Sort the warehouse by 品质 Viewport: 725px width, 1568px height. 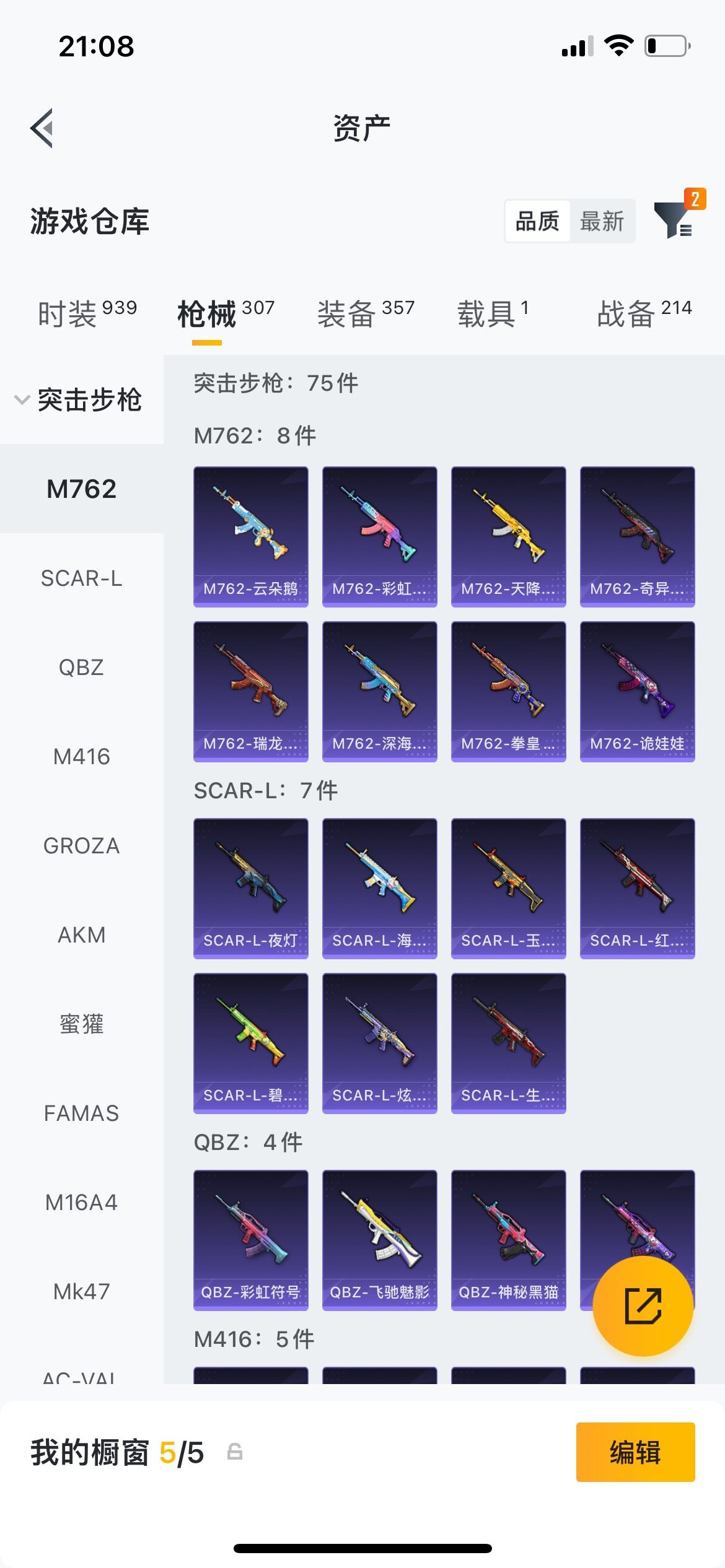pos(537,221)
